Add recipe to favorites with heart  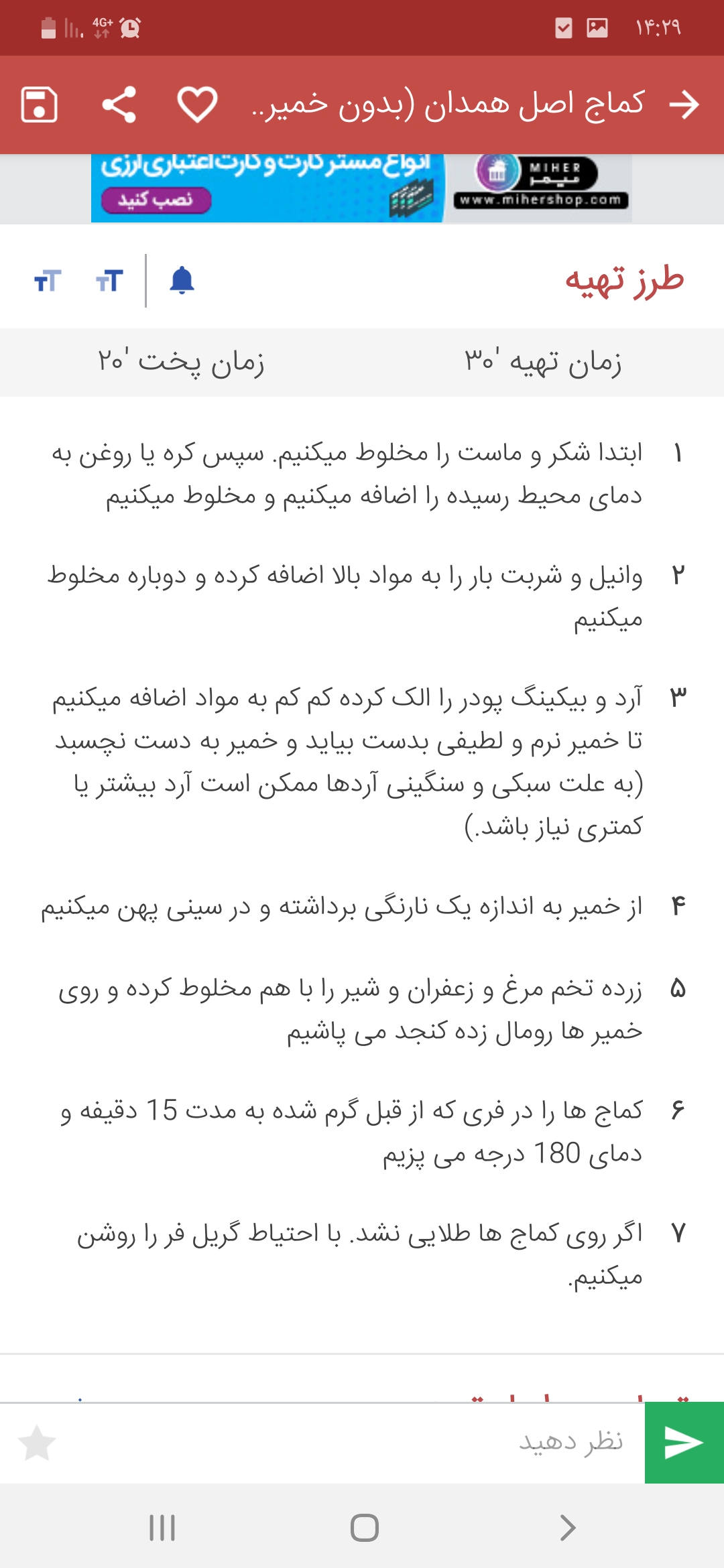(197, 105)
